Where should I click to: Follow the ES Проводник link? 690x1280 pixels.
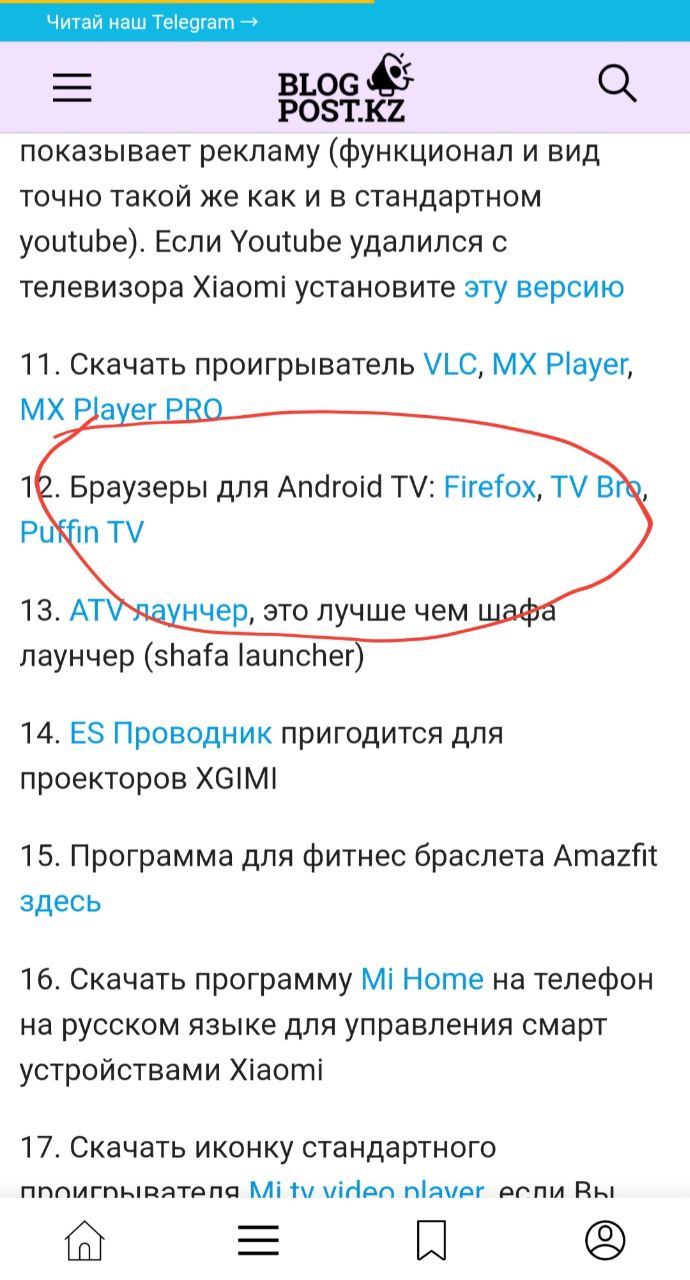click(170, 733)
